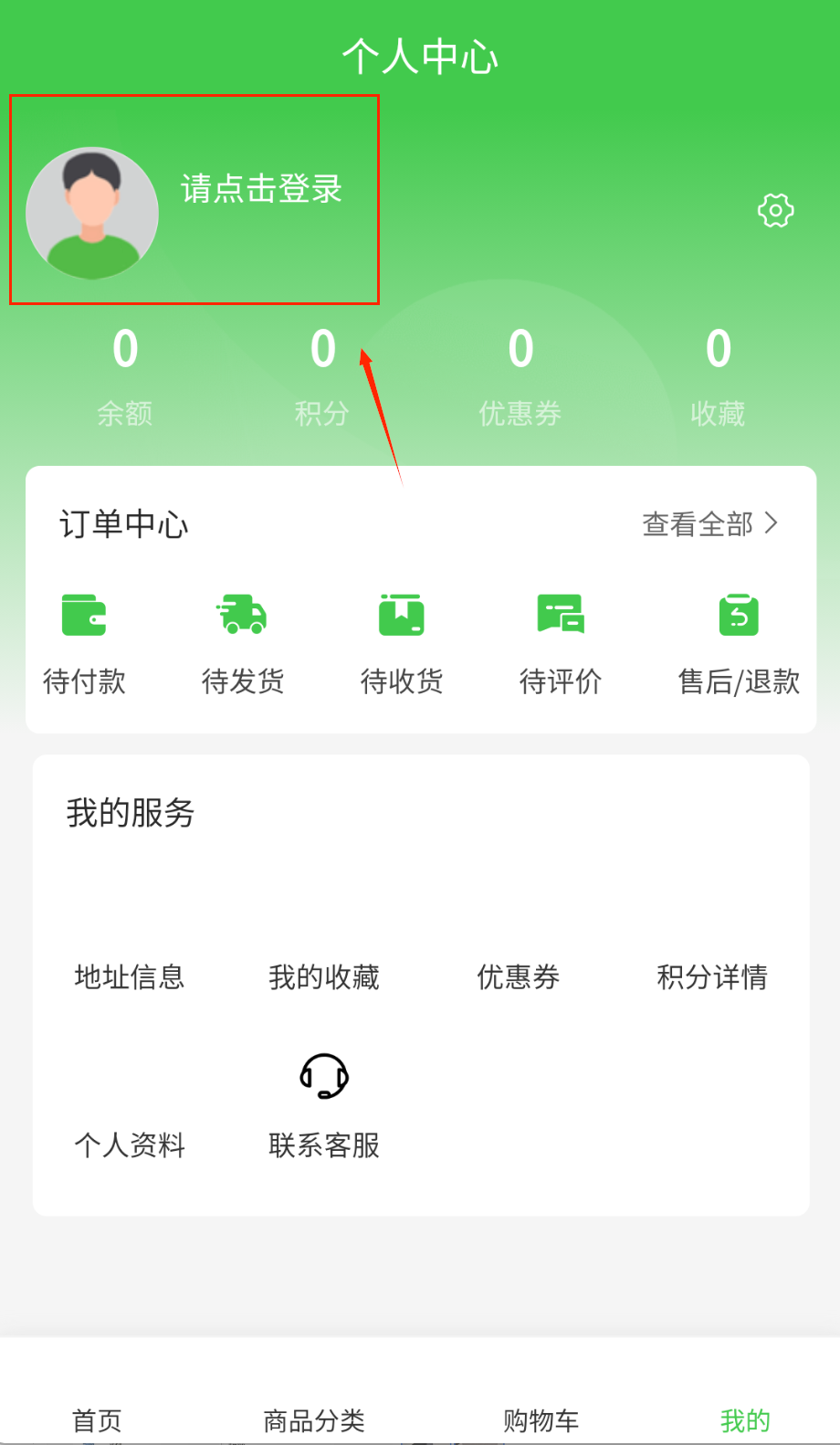This screenshot has width=840, height=1445.
Task: Open 查看全部 orders
Action: tap(709, 524)
